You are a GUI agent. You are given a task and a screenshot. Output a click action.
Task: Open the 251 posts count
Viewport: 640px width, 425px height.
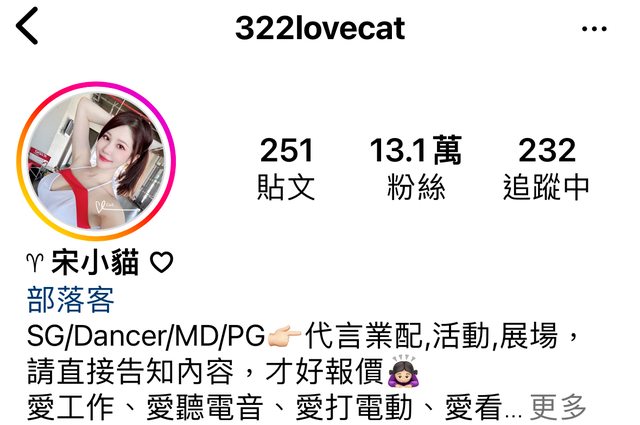(286, 167)
